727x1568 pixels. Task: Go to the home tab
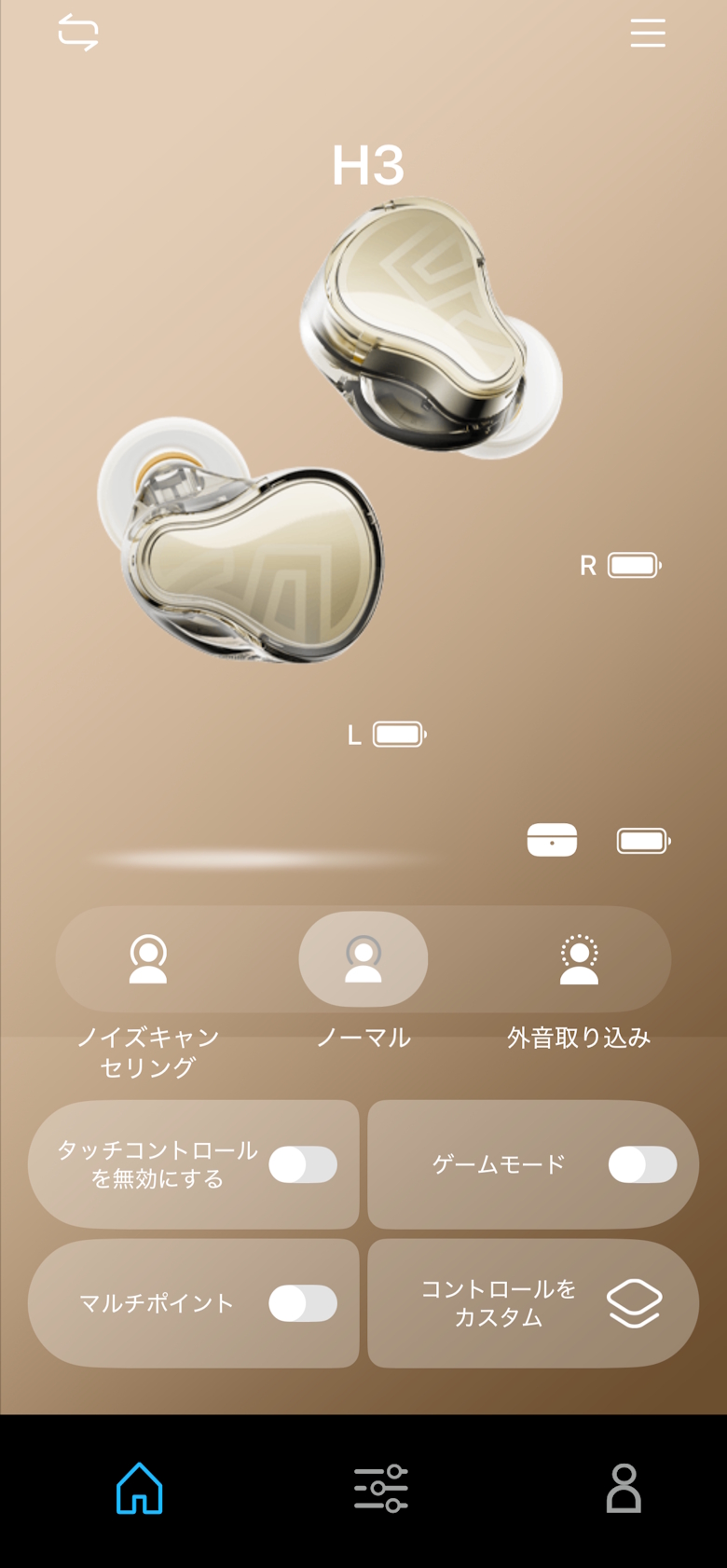(x=140, y=1488)
